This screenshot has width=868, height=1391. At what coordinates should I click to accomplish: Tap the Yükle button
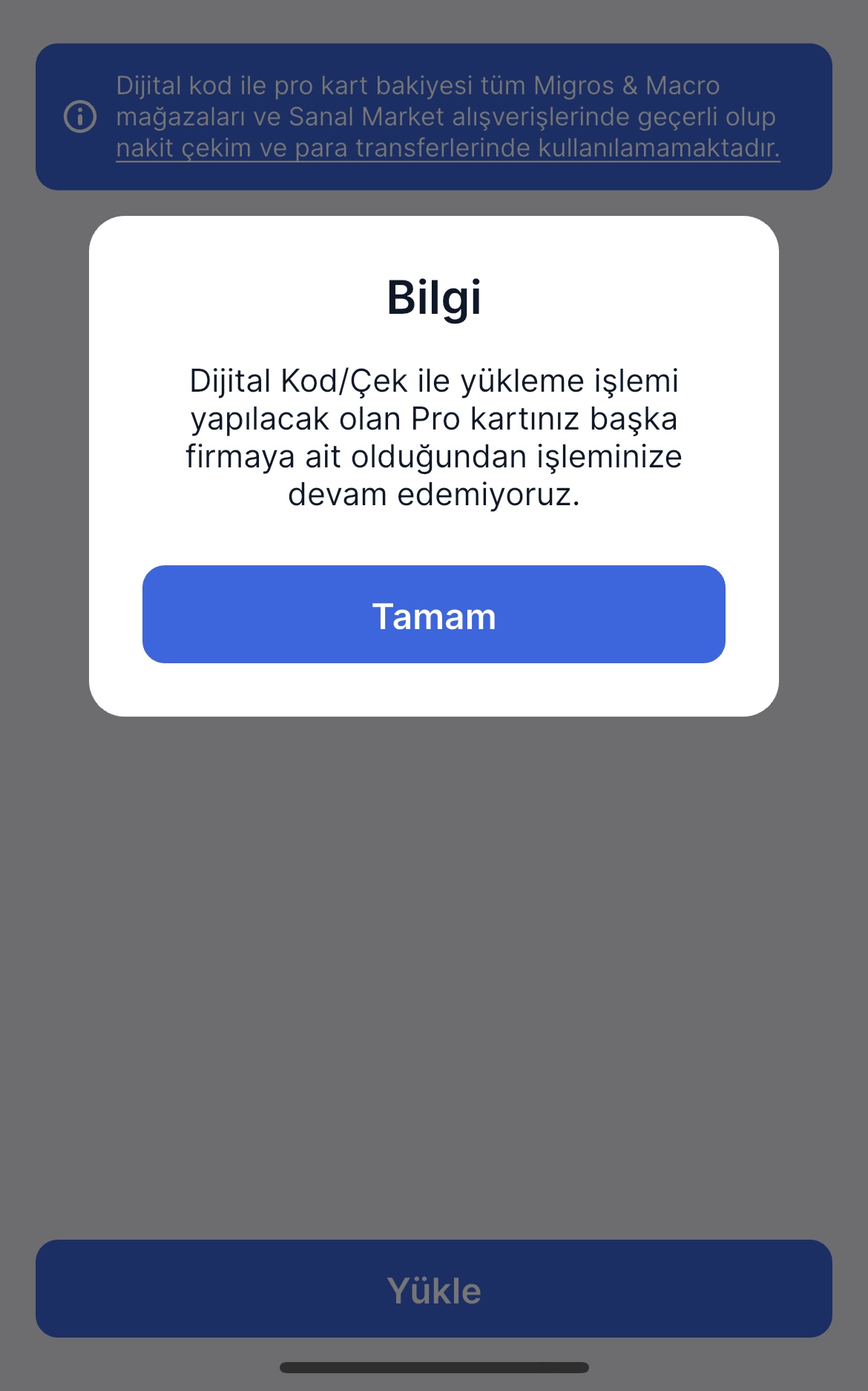coord(433,1289)
